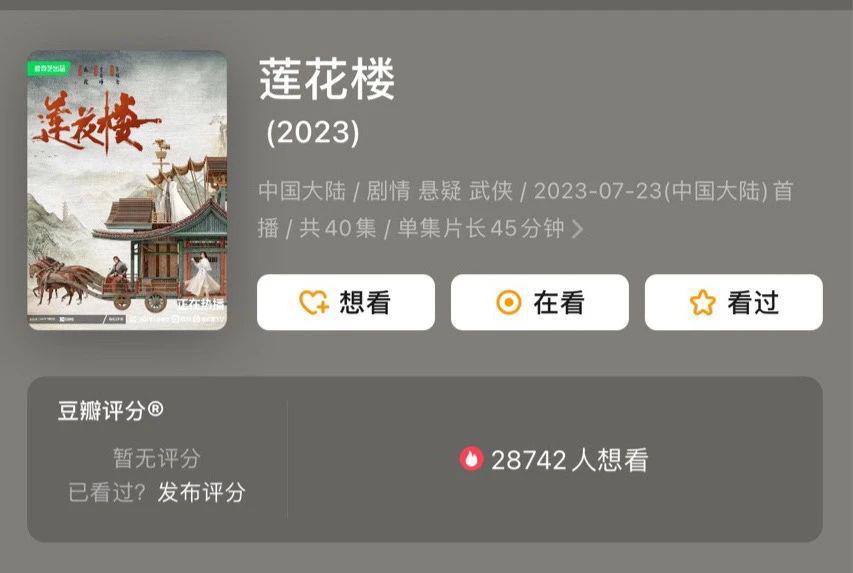
Task: Expand the show details info line
Action: (577, 229)
